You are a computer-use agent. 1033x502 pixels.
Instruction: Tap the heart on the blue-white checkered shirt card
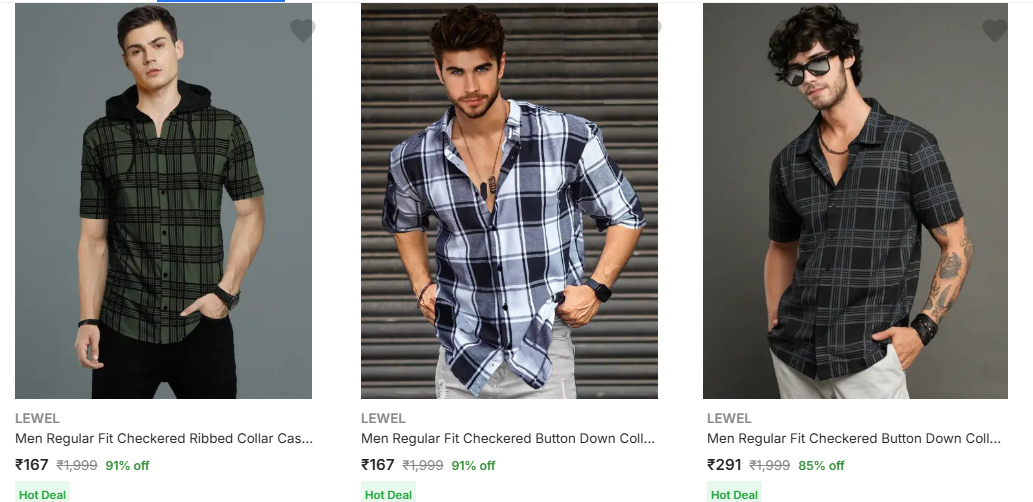point(649,28)
